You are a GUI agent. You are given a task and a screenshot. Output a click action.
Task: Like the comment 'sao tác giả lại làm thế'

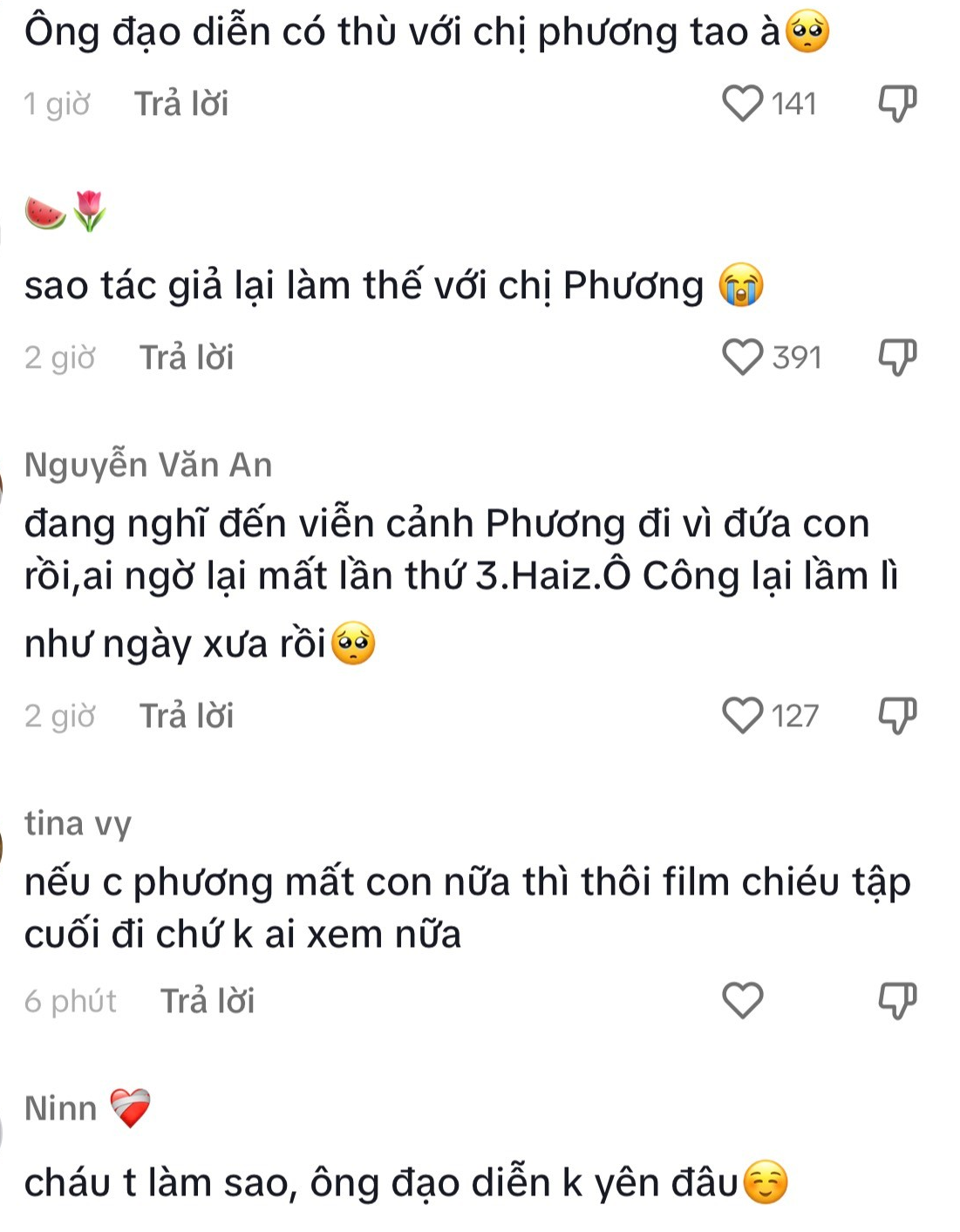743,357
